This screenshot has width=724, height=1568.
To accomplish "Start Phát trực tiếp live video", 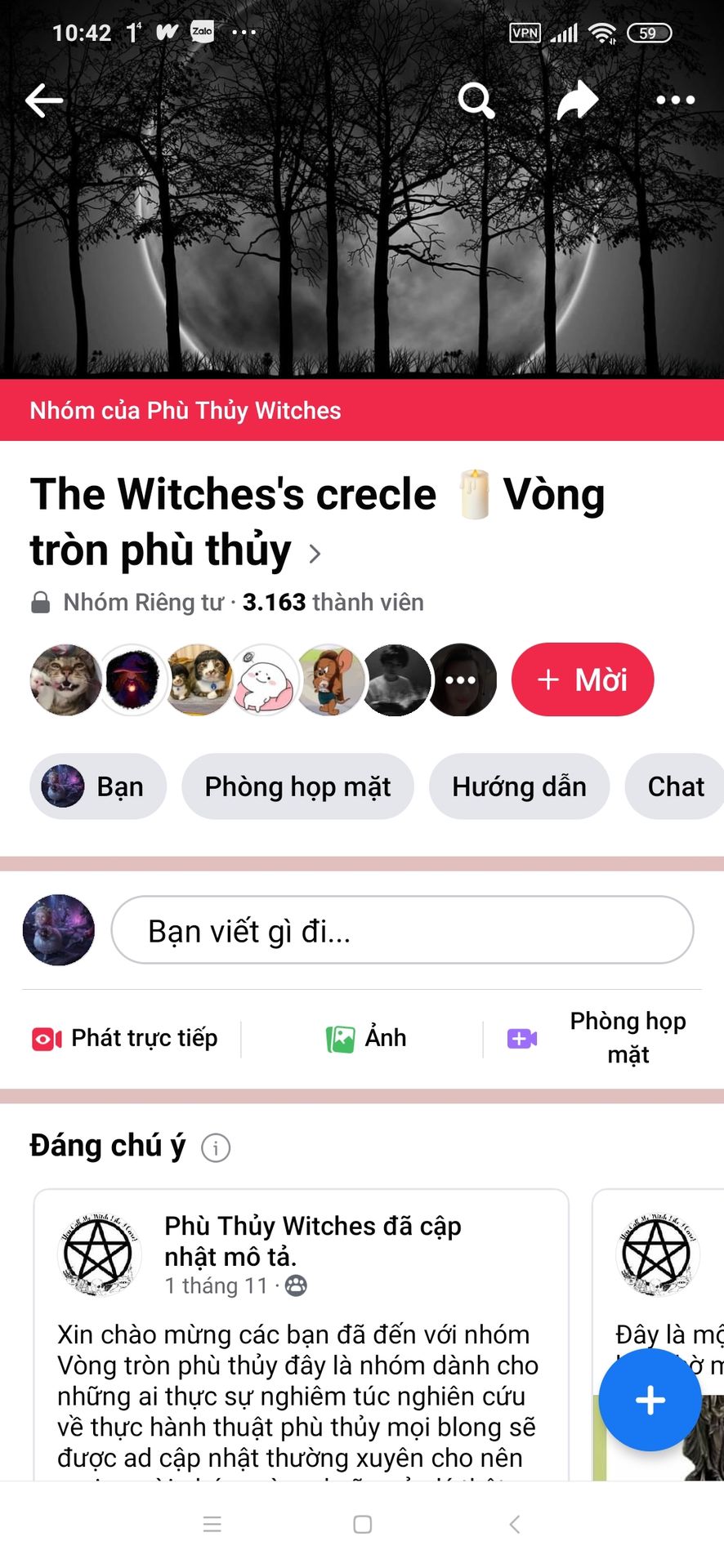I will tap(125, 1038).
